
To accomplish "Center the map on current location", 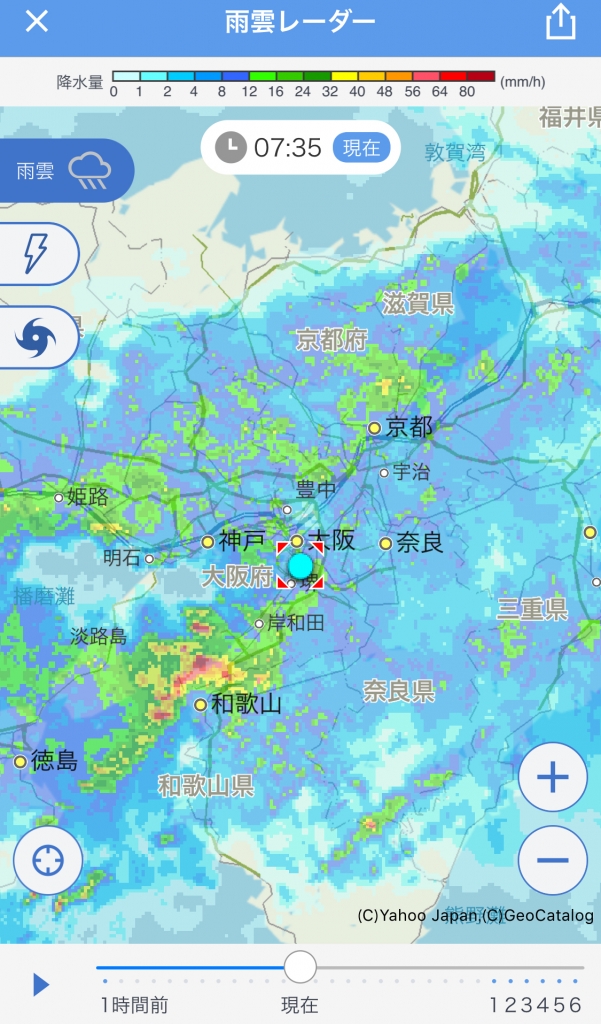I will [48, 860].
